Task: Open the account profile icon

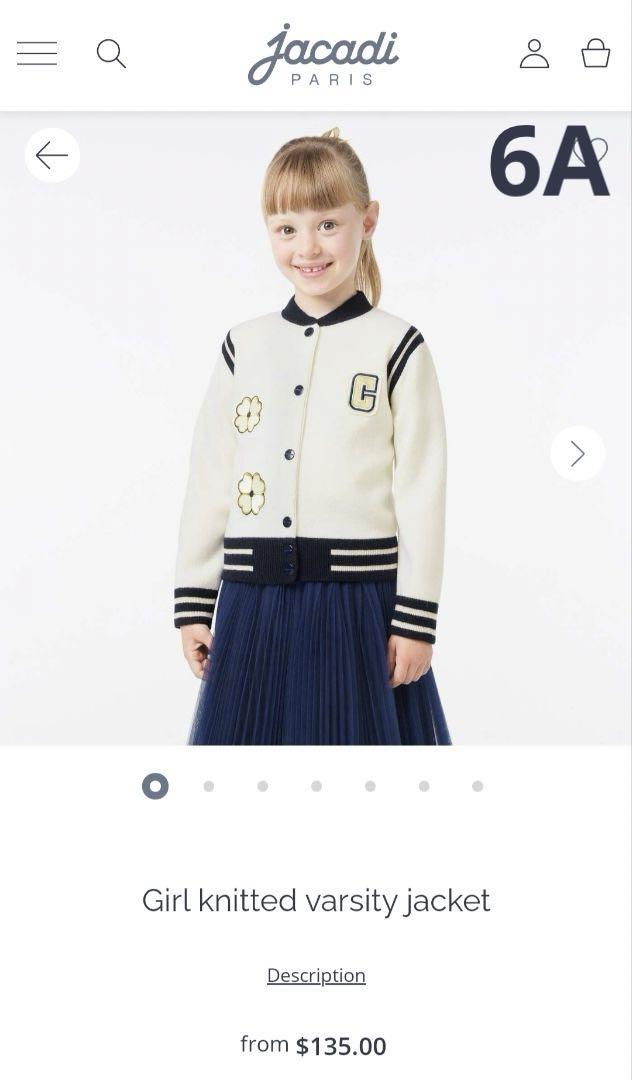Action: (534, 53)
